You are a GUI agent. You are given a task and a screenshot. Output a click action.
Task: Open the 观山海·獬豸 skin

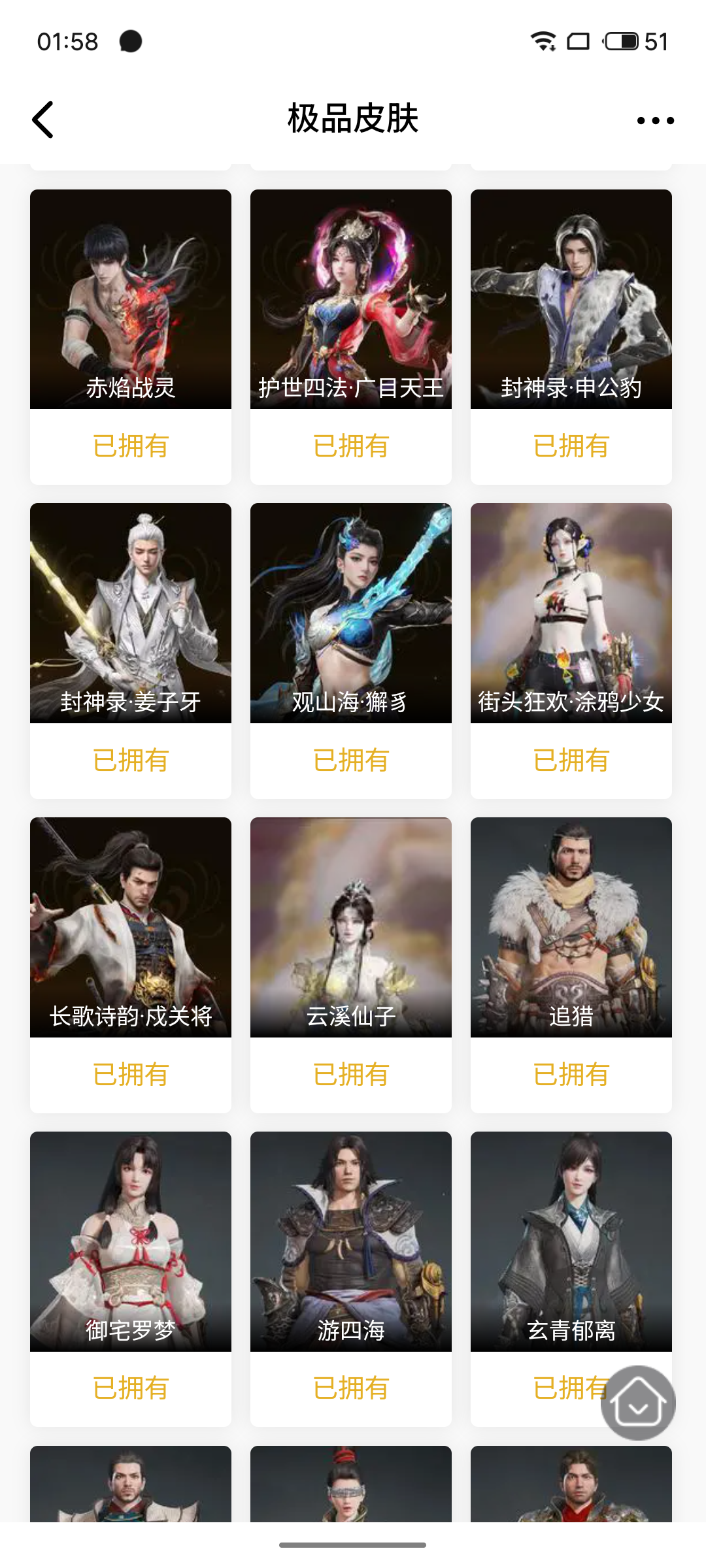tap(351, 651)
